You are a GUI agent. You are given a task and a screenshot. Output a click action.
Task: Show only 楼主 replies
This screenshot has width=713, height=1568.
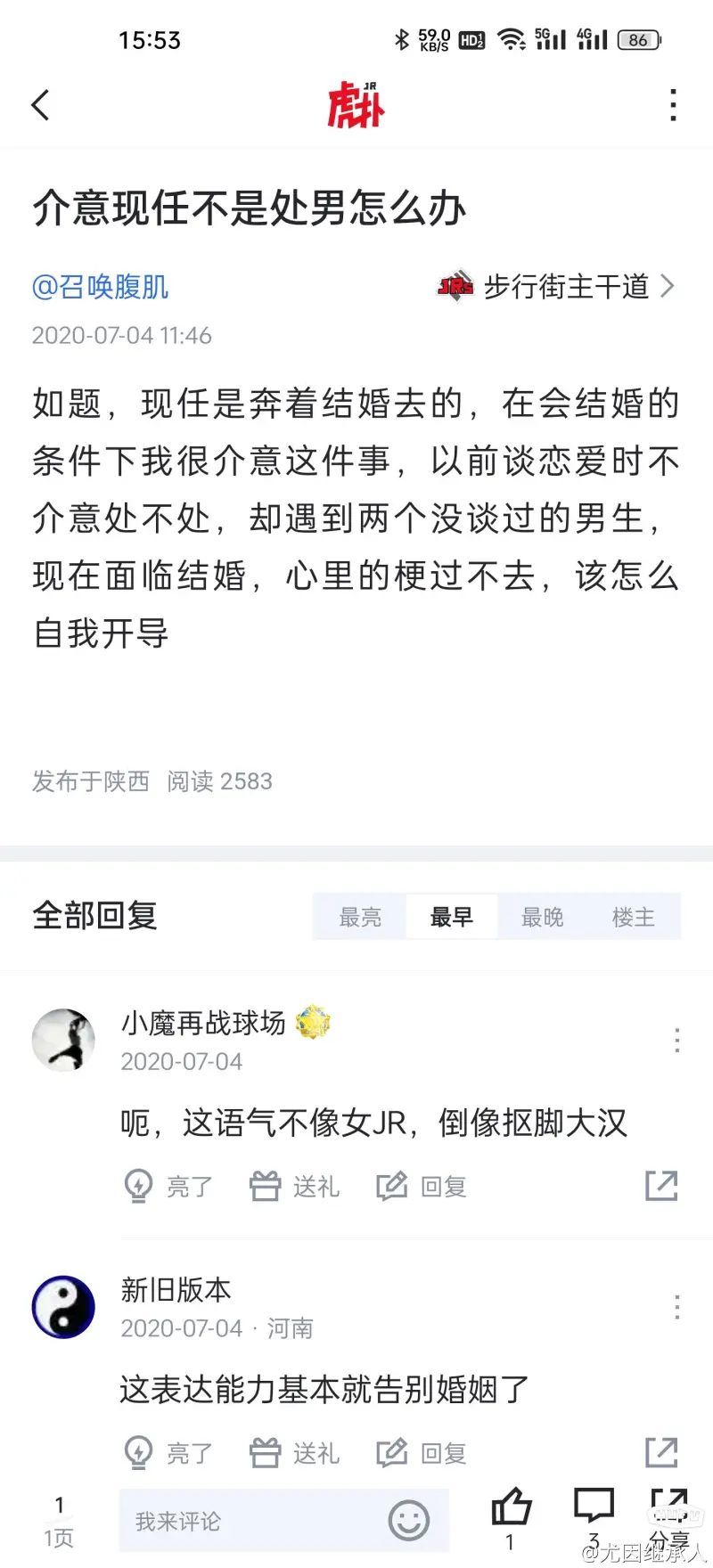click(633, 917)
